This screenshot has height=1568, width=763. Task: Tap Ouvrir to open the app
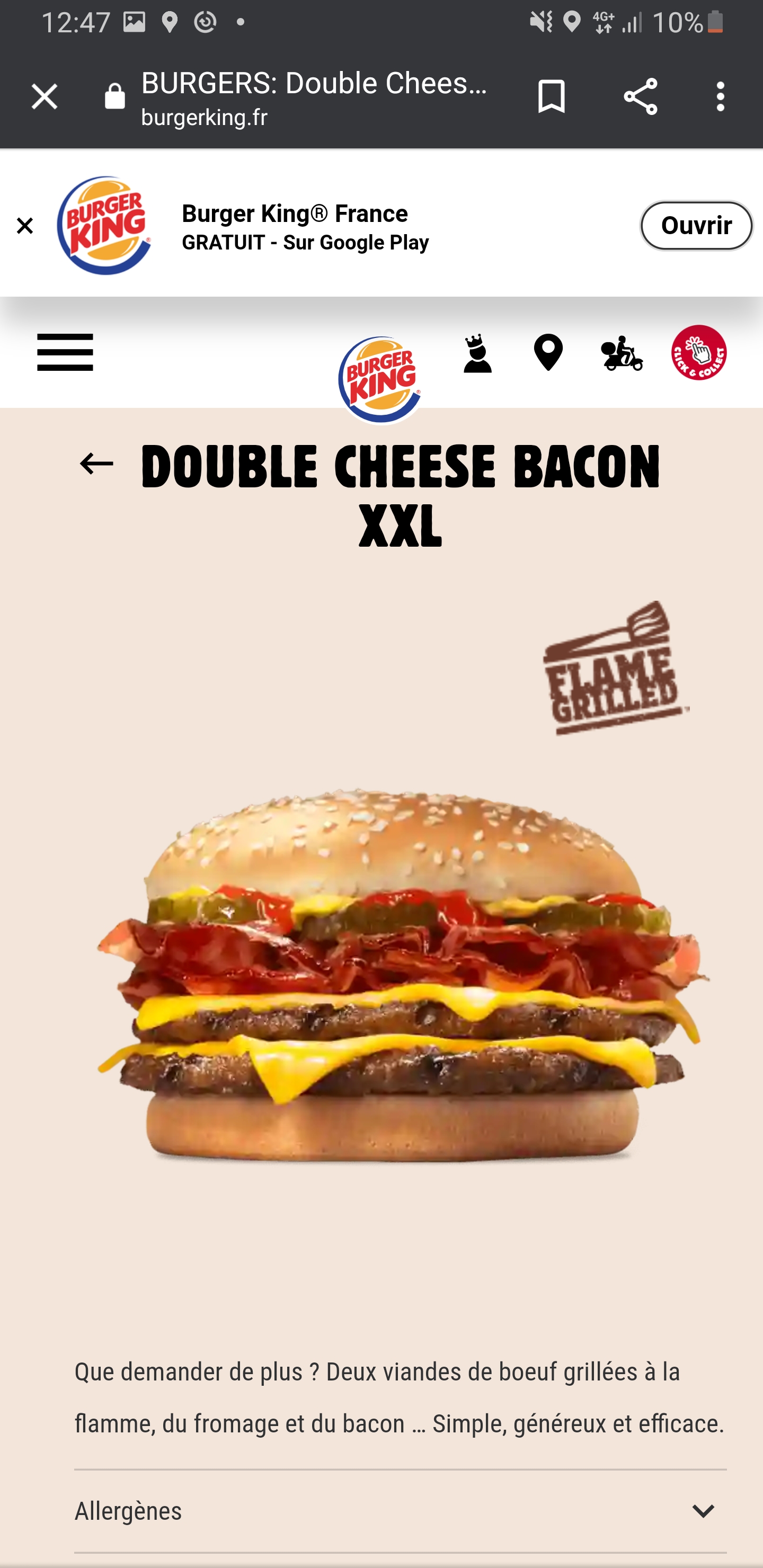[696, 226]
